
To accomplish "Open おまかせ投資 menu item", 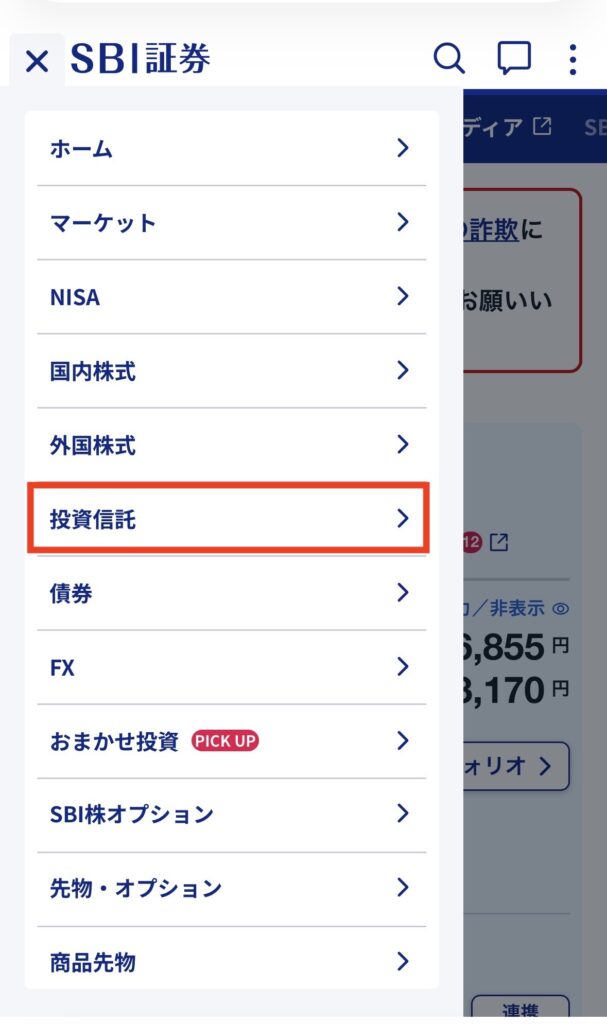I will 231,741.
